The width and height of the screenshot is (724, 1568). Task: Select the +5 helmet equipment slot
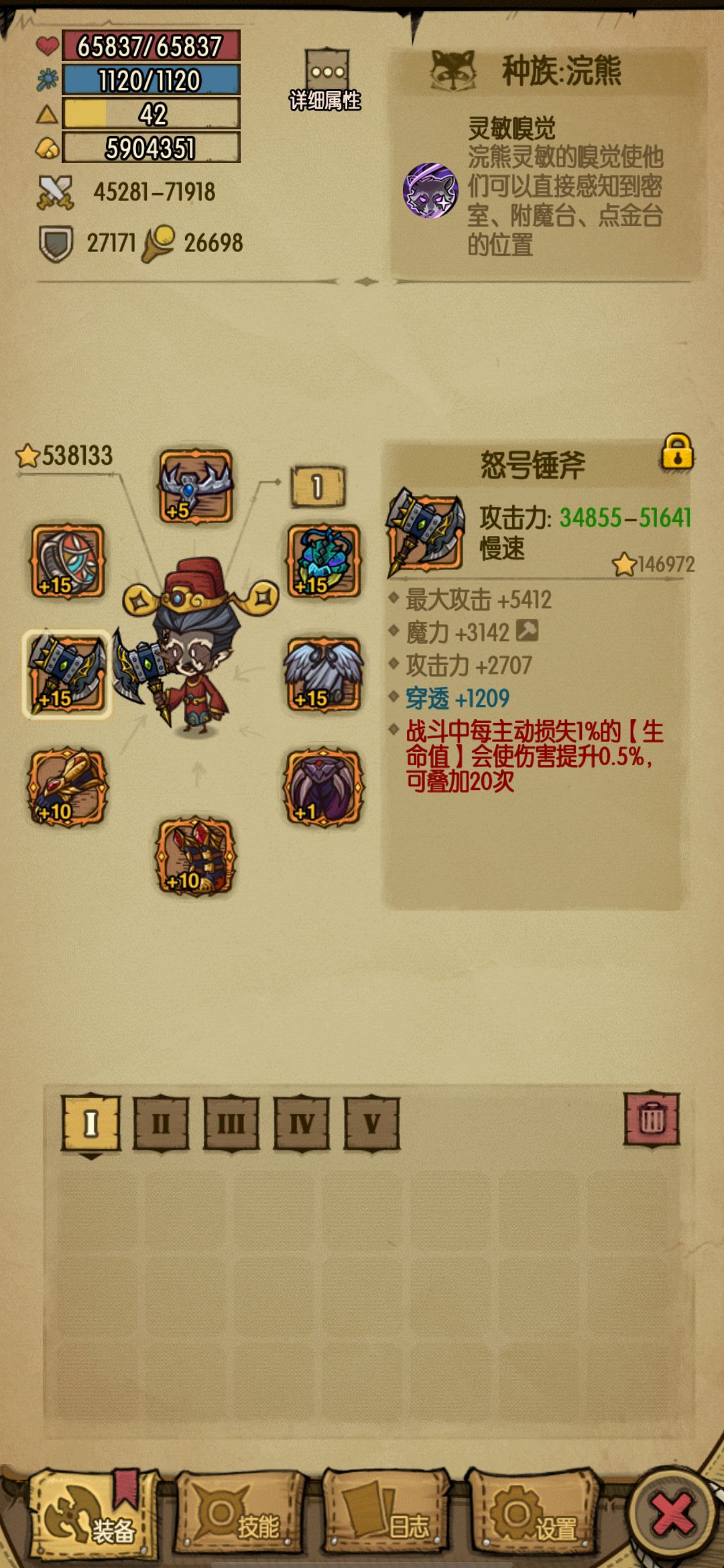[196, 486]
